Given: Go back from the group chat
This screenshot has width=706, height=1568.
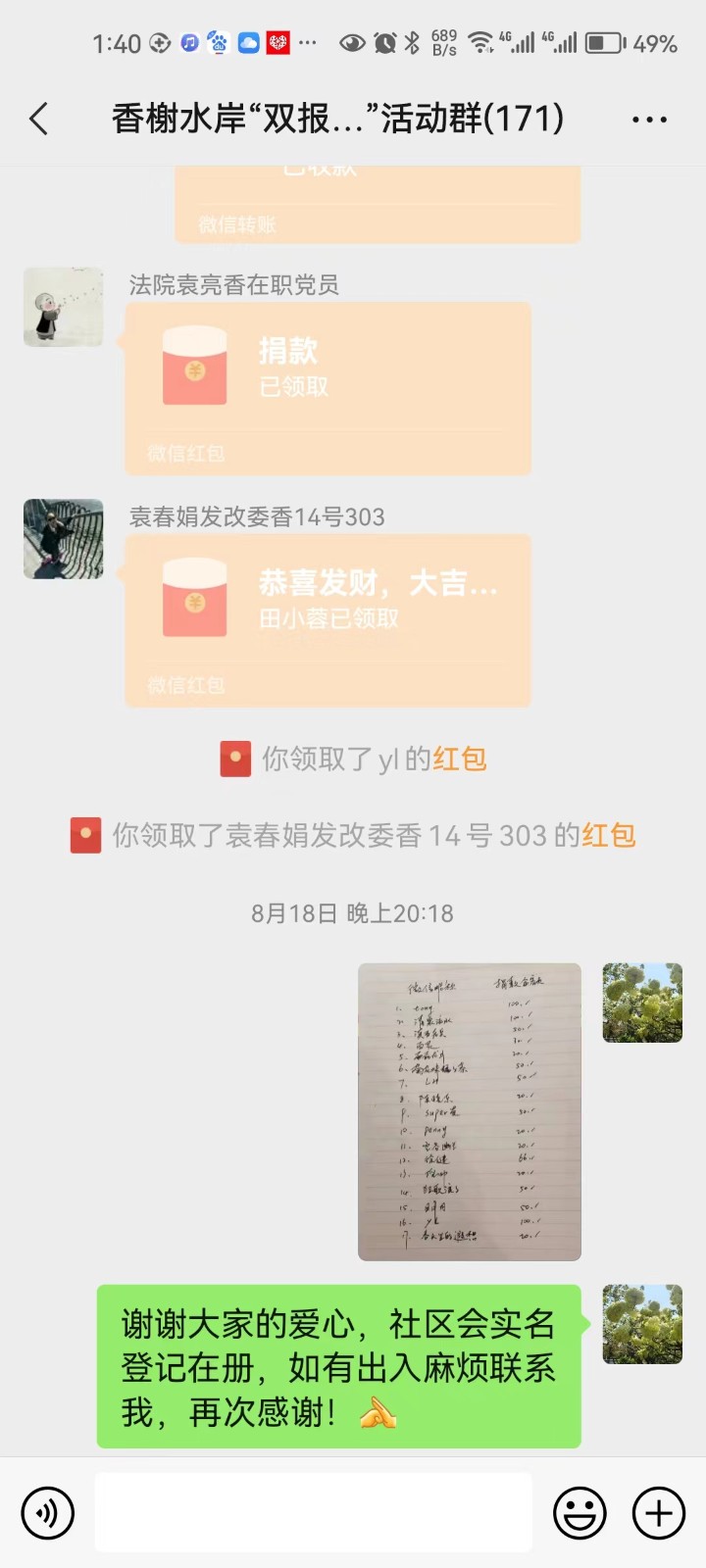Looking at the screenshot, I should pyautogui.click(x=39, y=120).
